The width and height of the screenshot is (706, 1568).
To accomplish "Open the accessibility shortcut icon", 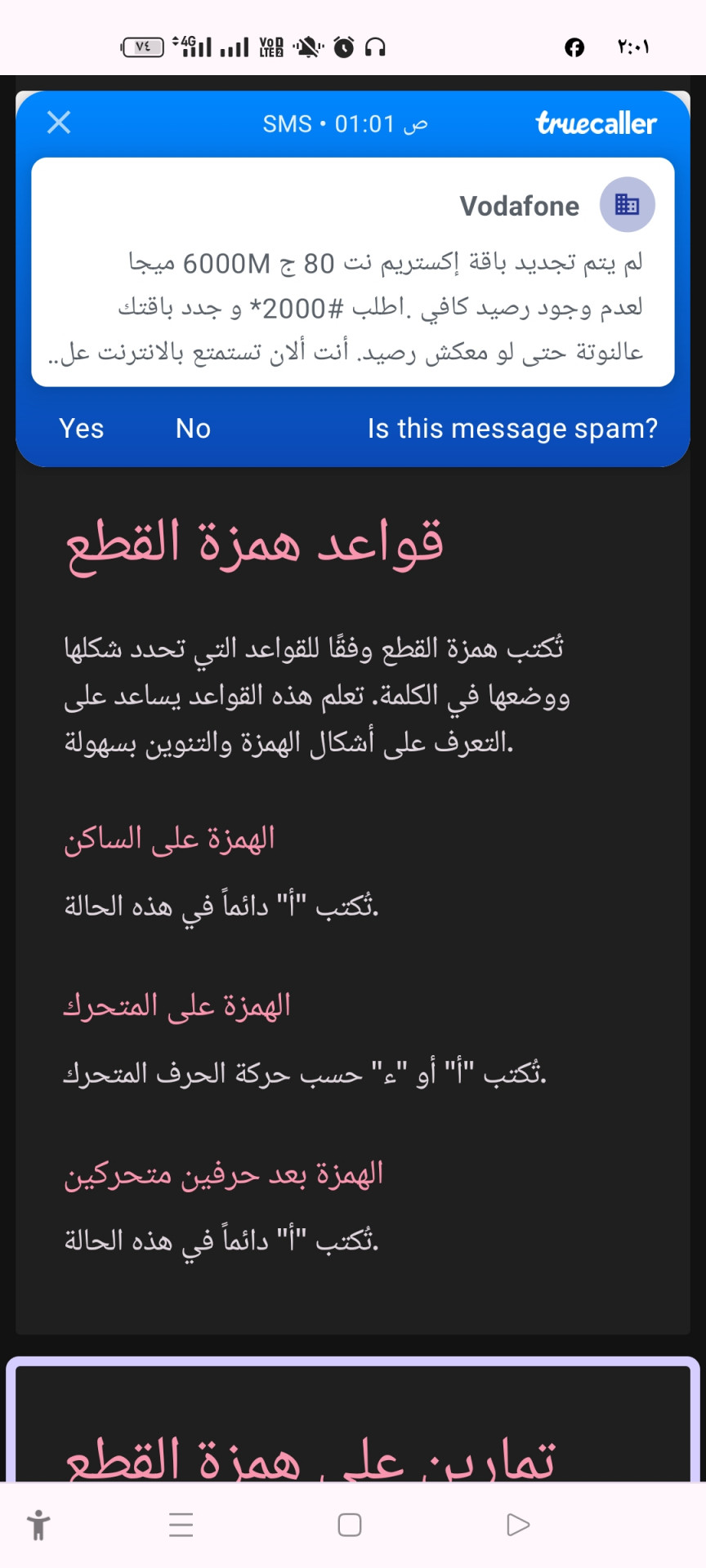I will (x=38, y=1525).
